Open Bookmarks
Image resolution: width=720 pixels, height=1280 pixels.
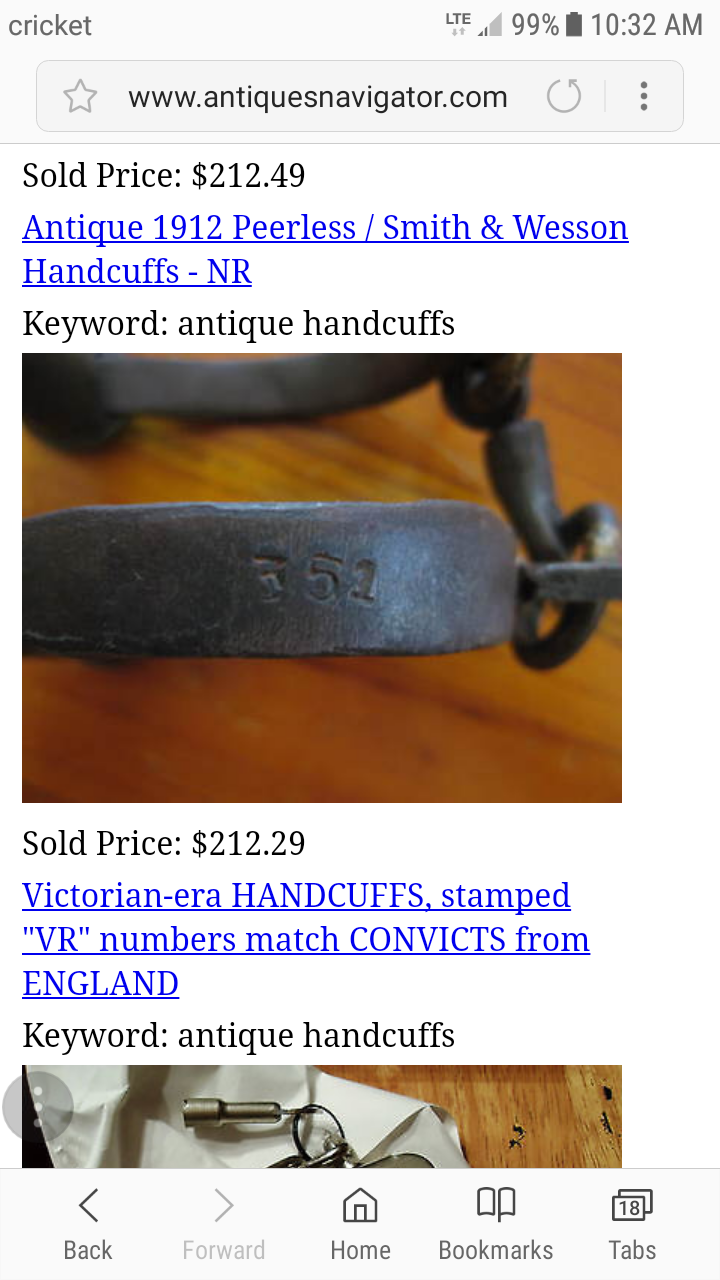496,1224
